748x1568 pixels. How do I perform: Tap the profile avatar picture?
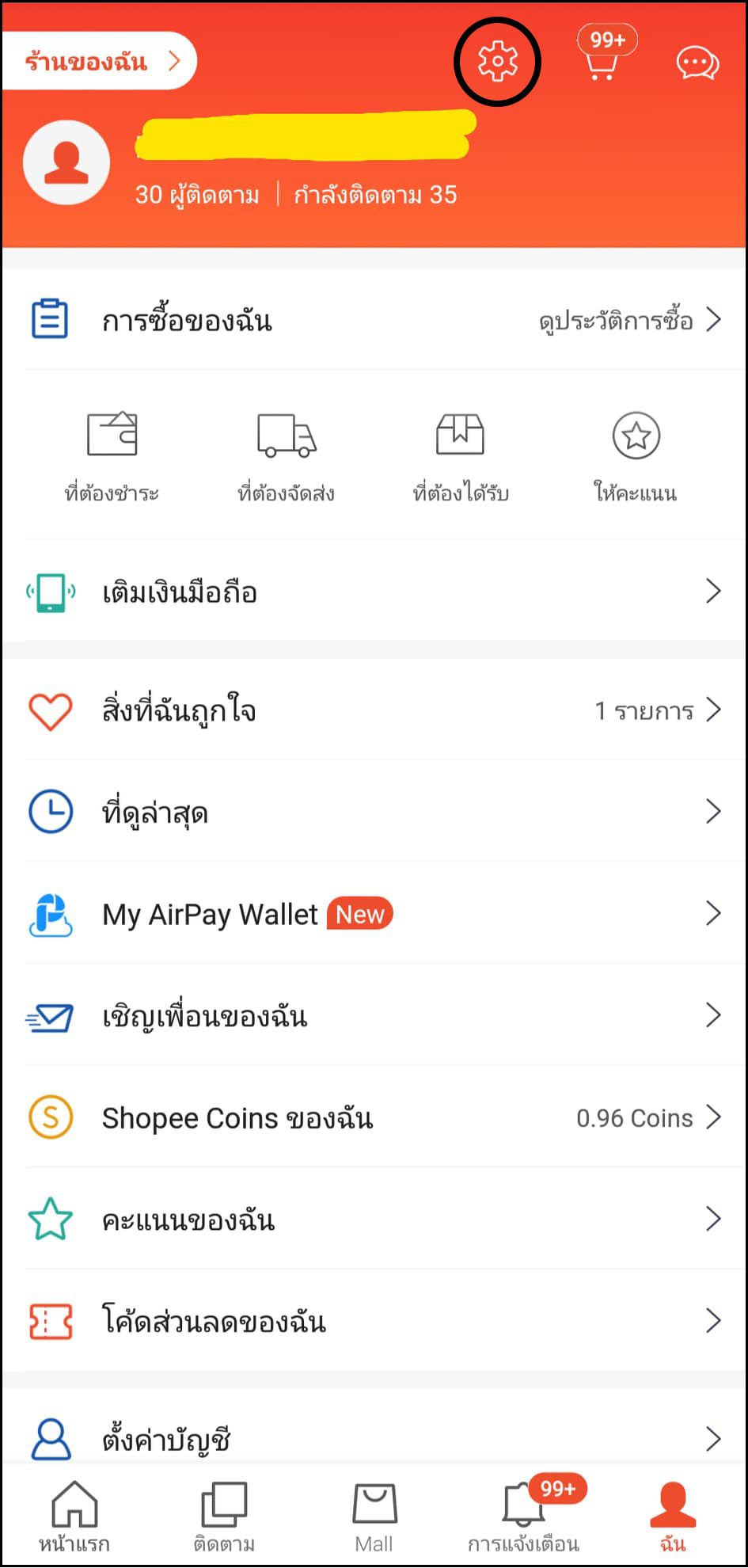click(66, 163)
